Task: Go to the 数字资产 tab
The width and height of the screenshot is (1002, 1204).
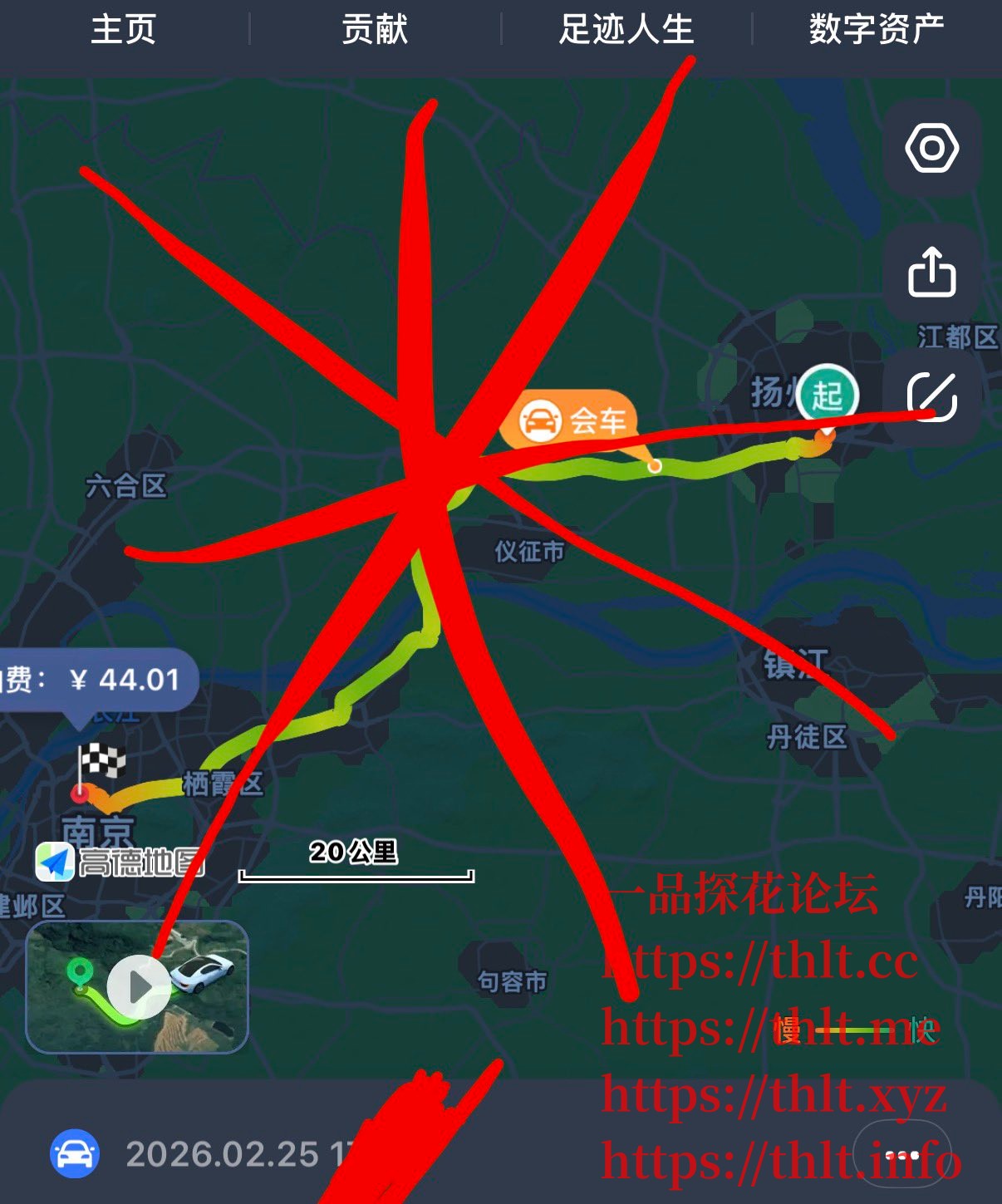Action: (x=877, y=29)
